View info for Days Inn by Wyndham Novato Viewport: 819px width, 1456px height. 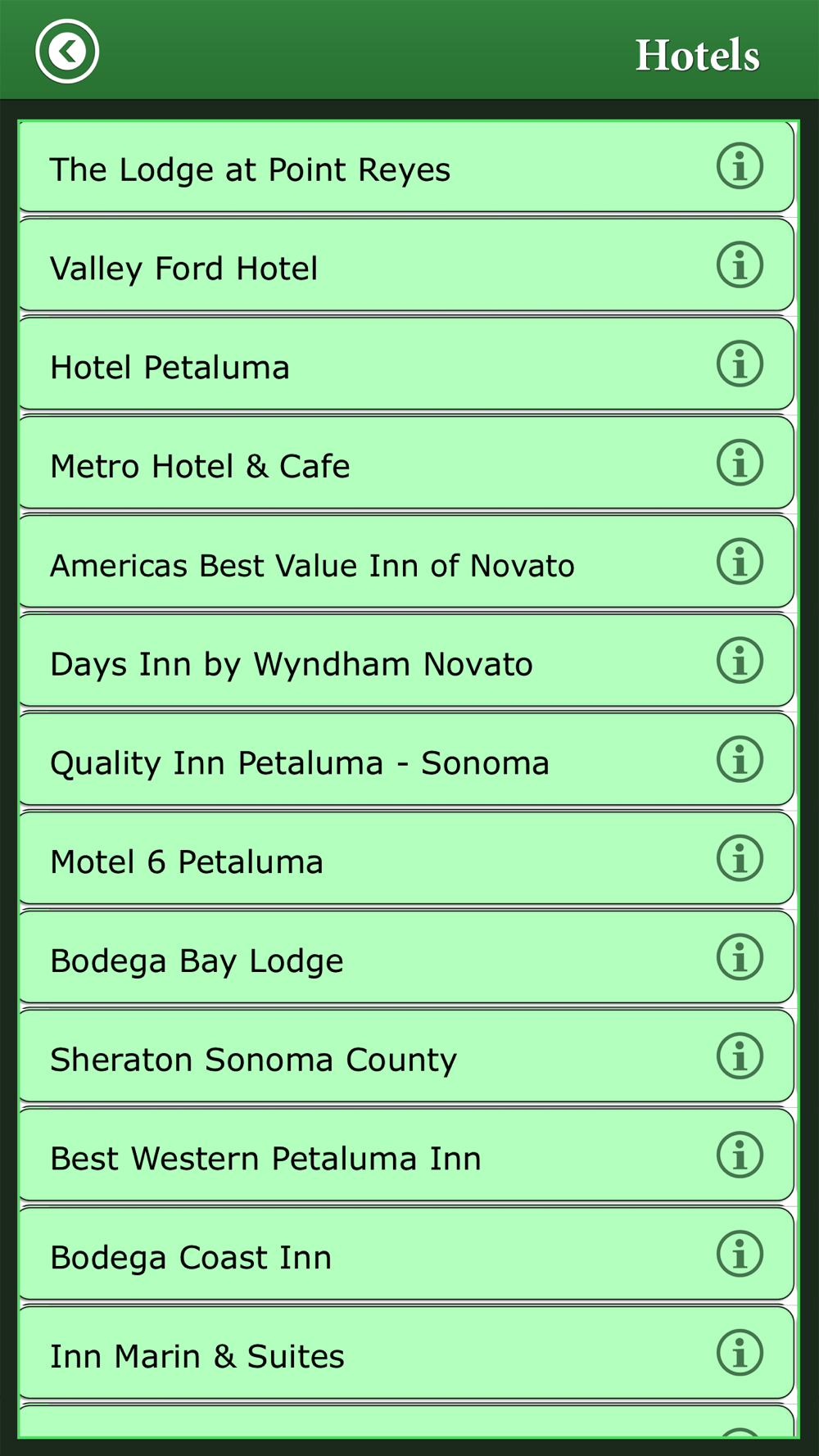[x=740, y=661]
